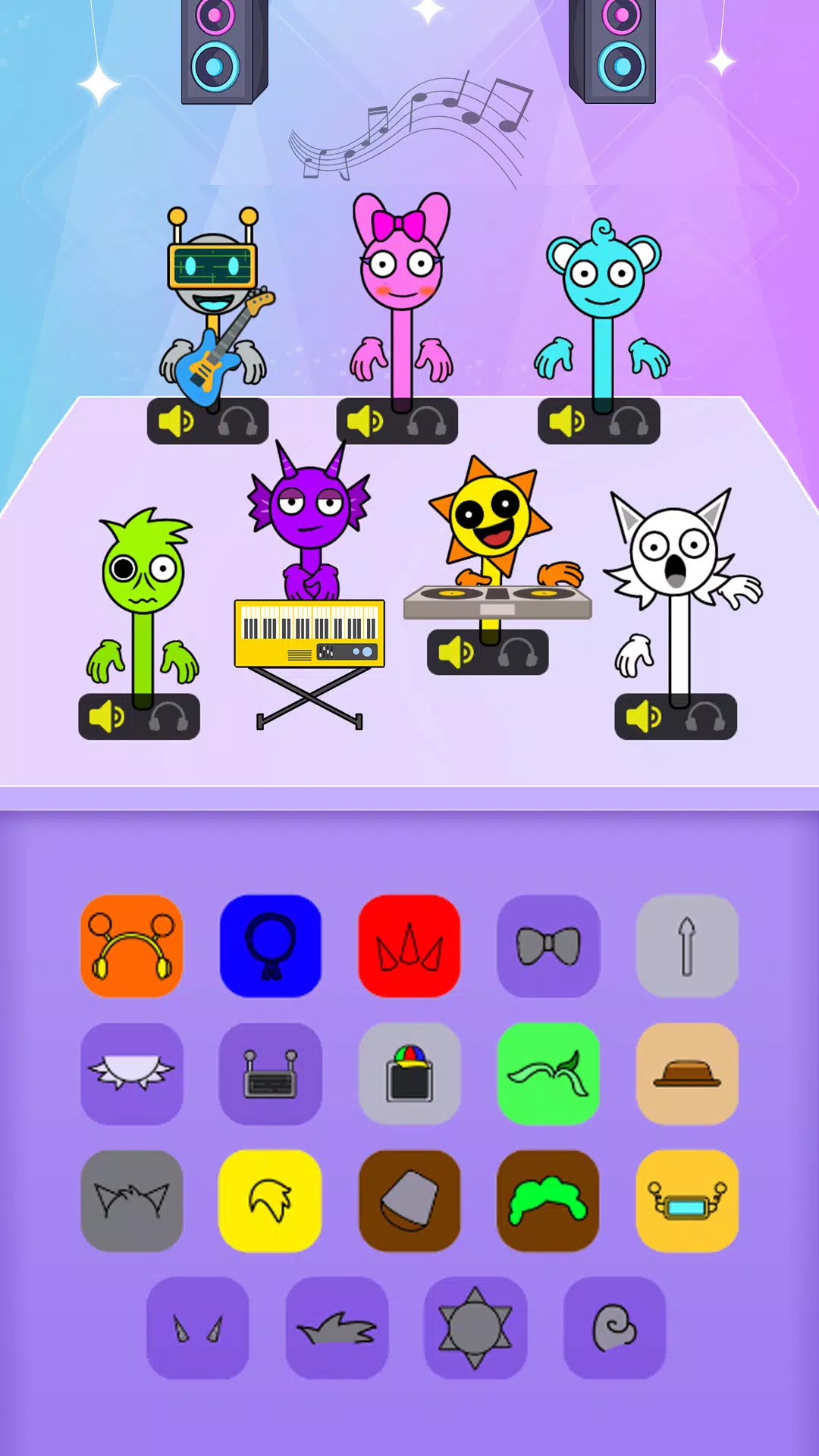The image size is (819, 1456).
Task: Choose the red spikes accessory tile
Action: (x=409, y=946)
